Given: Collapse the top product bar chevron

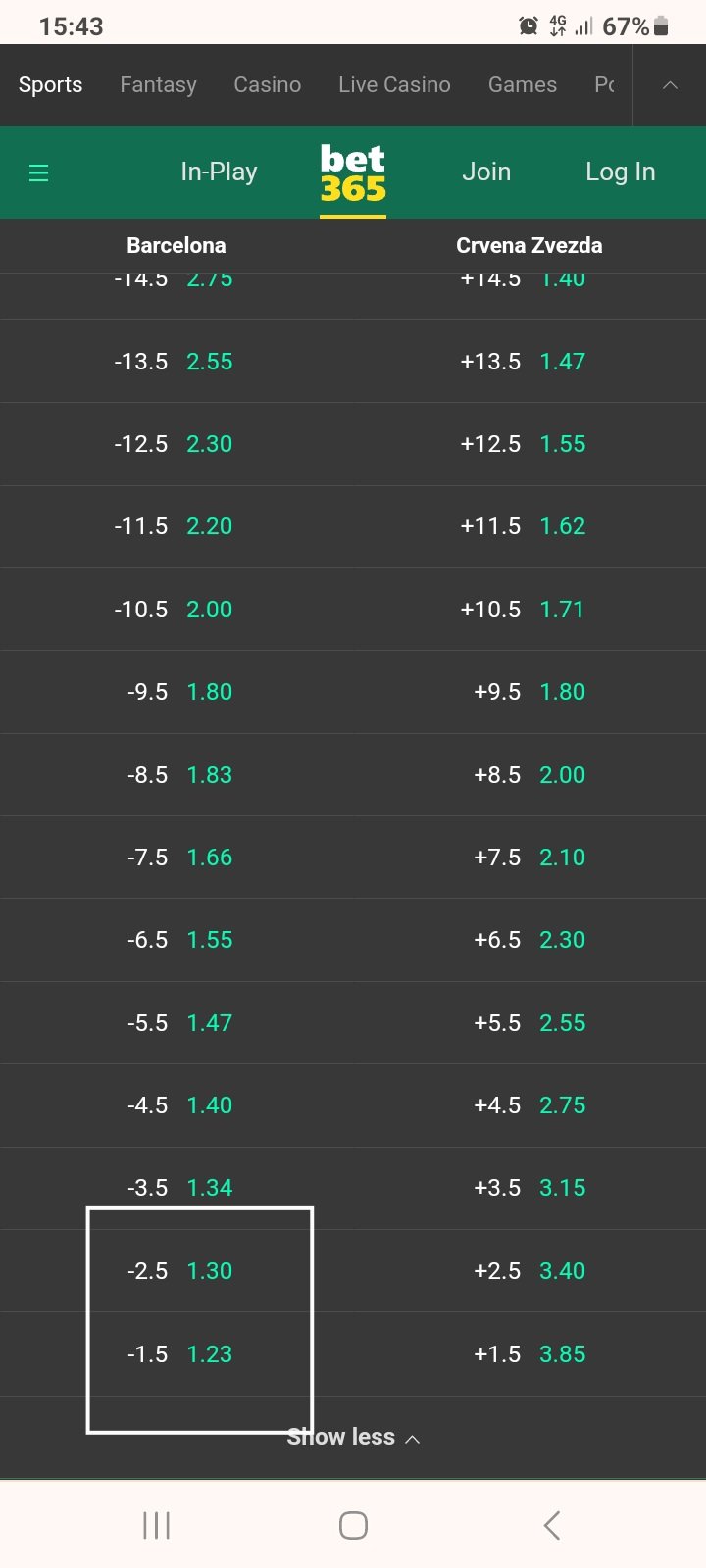Looking at the screenshot, I should [x=670, y=85].
